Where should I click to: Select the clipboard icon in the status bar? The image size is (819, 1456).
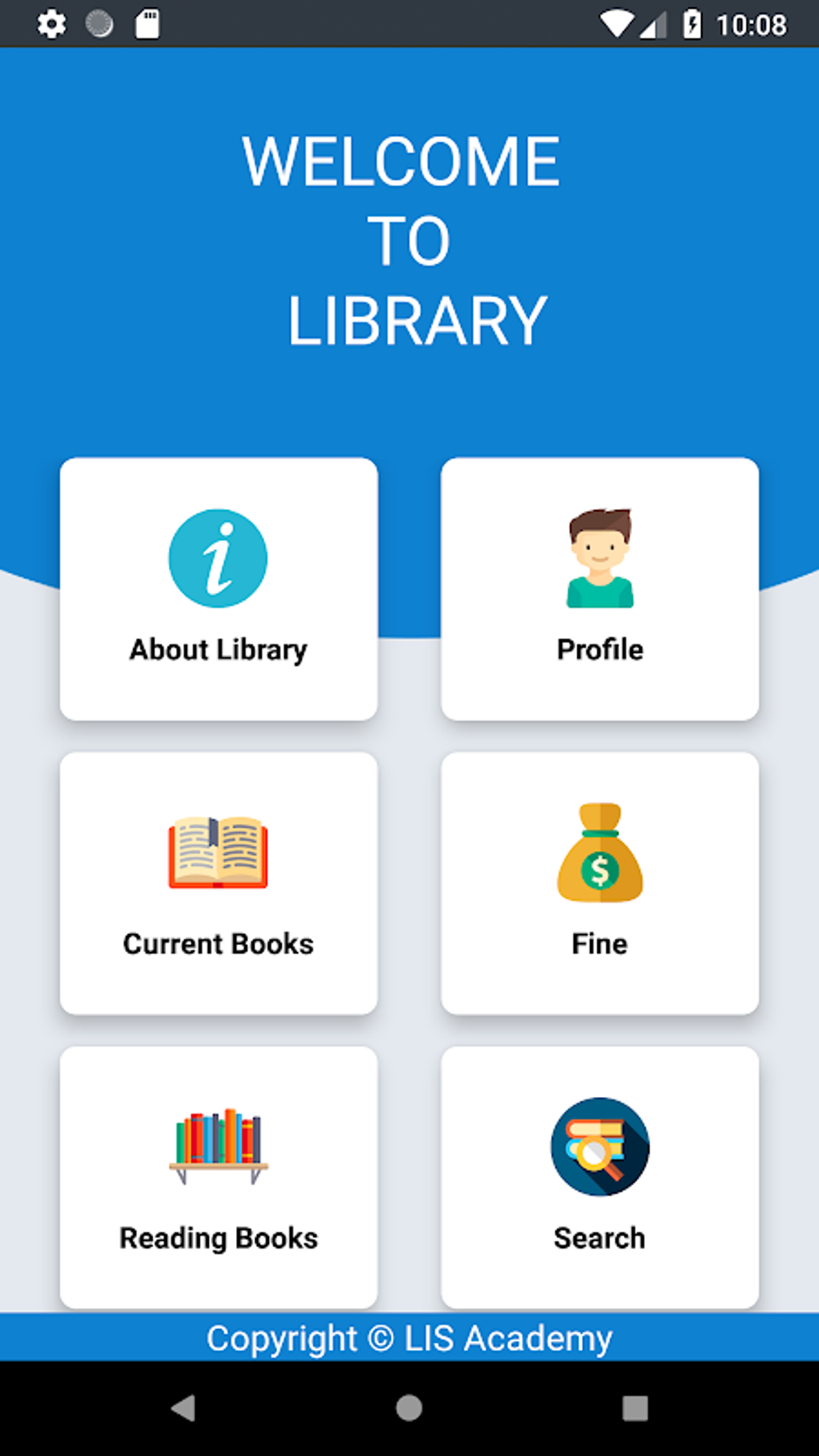click(x=149, y=24)
